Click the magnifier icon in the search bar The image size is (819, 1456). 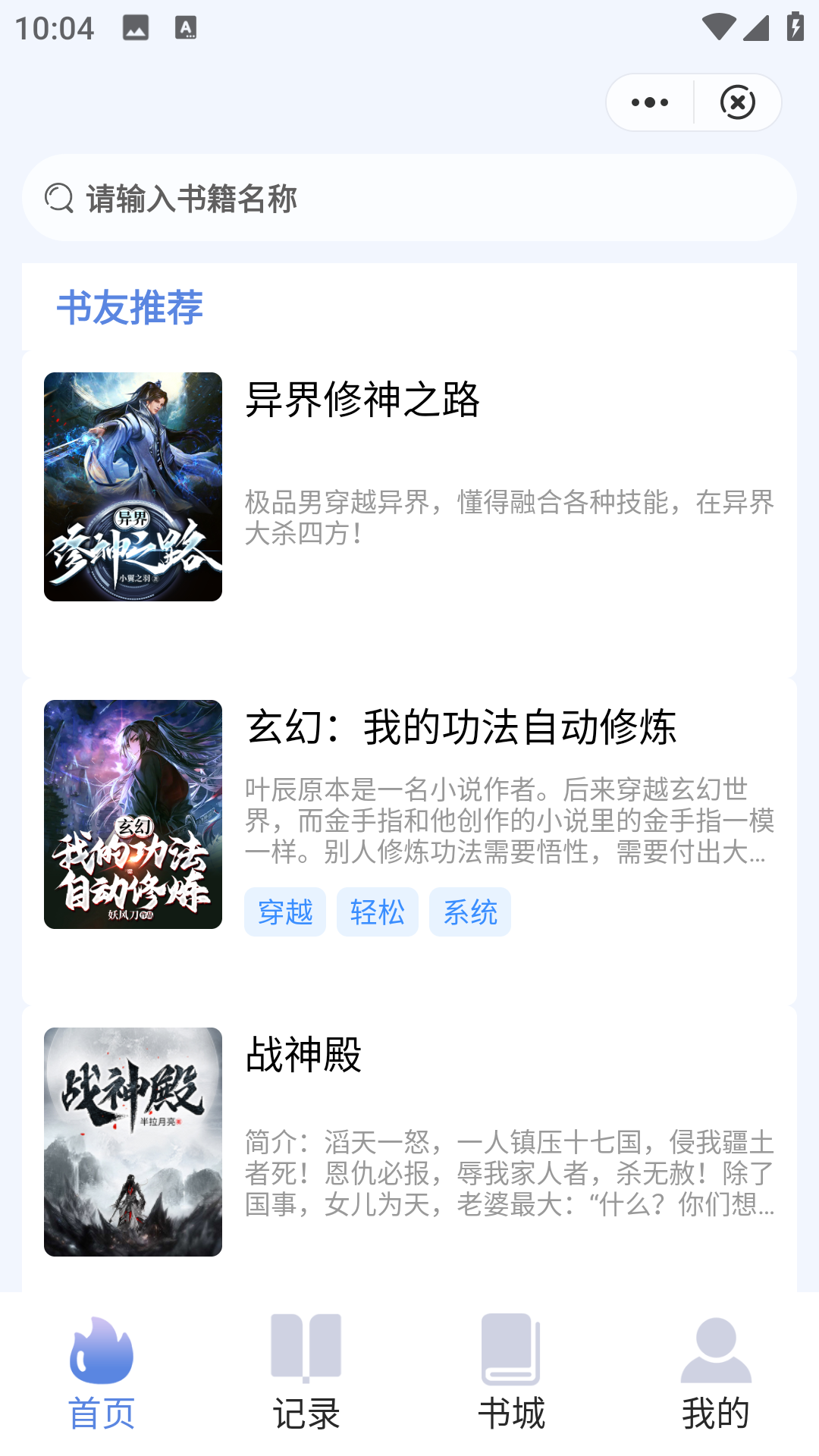(x=56, y=199)
